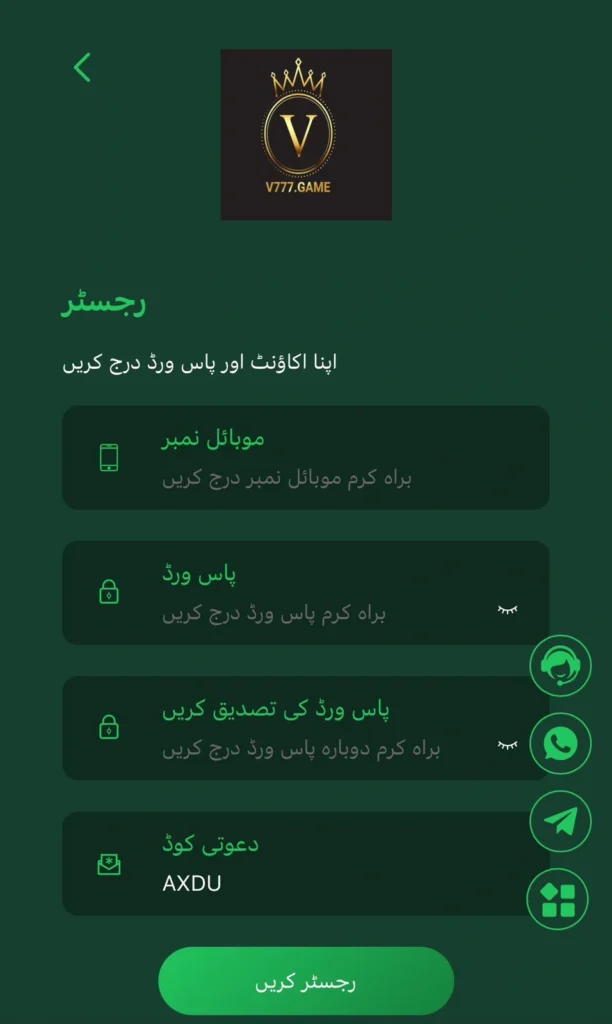Viewport: 612px width, 1024px height.
Task: Open the floating grid menu icon
Action: point(558,899)
